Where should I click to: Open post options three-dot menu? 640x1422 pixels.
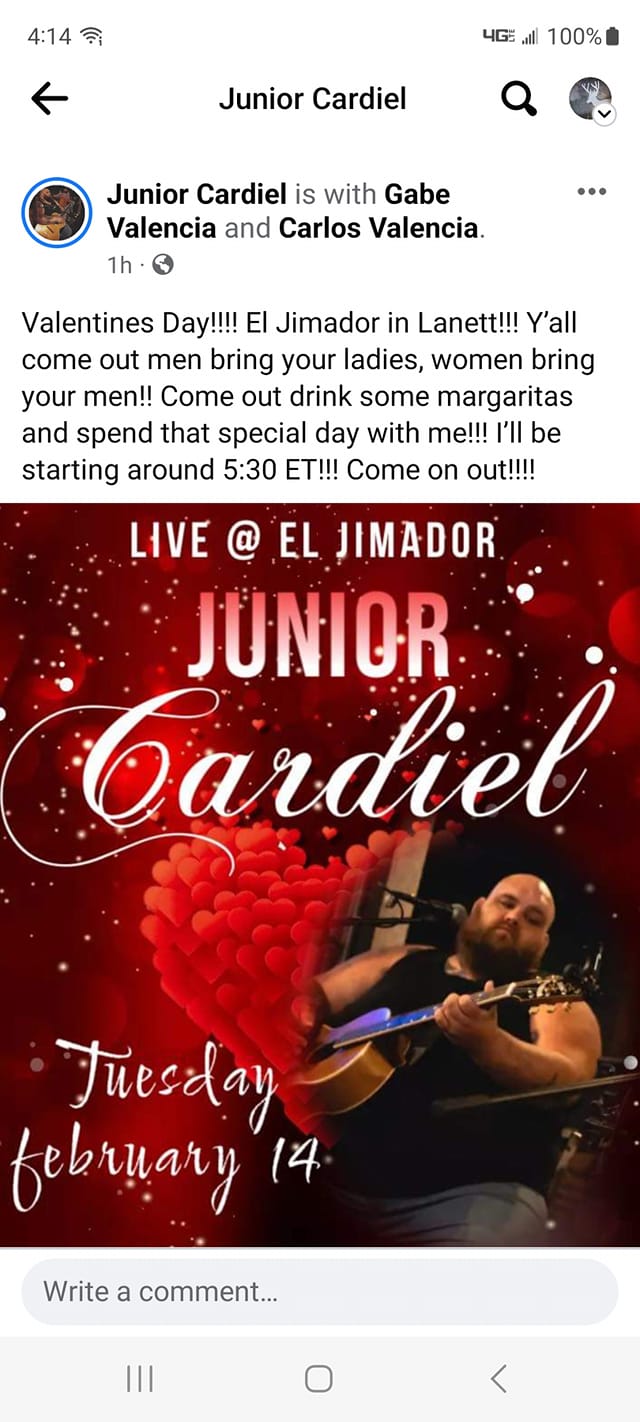592,192
